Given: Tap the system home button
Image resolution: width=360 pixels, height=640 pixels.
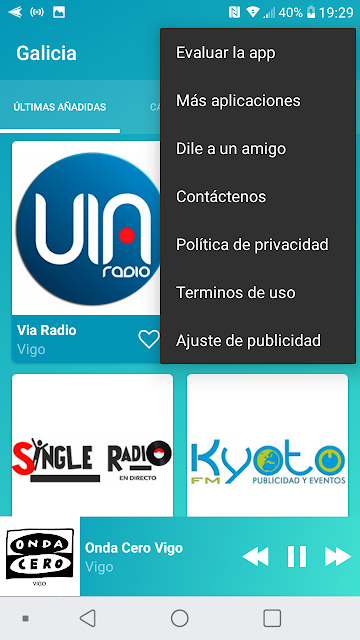Looking at the screenshot, I should click(x=180, y=618).
